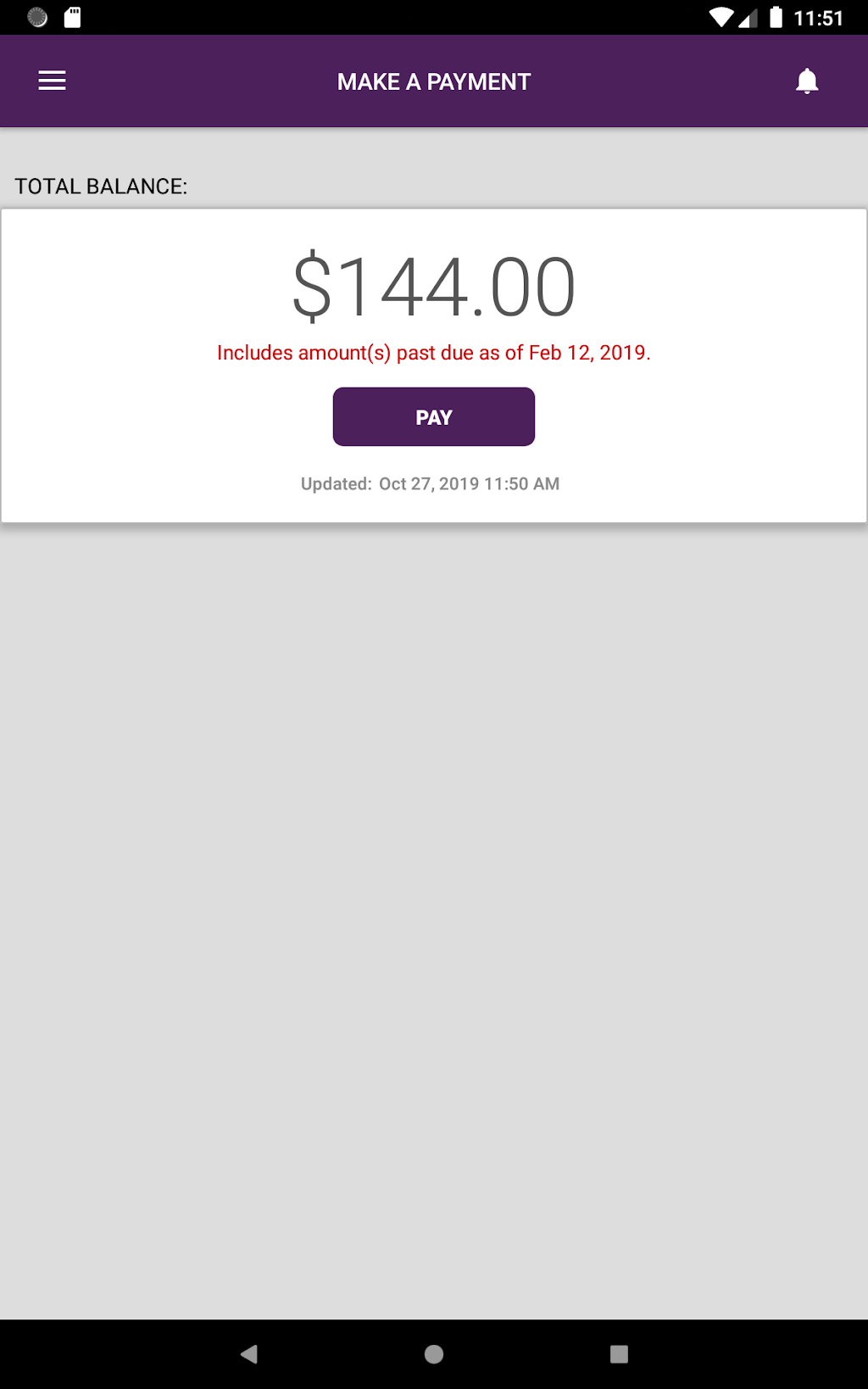Open the notifications bell
The image size is (868, 1389).
click(x=806, y=81)
